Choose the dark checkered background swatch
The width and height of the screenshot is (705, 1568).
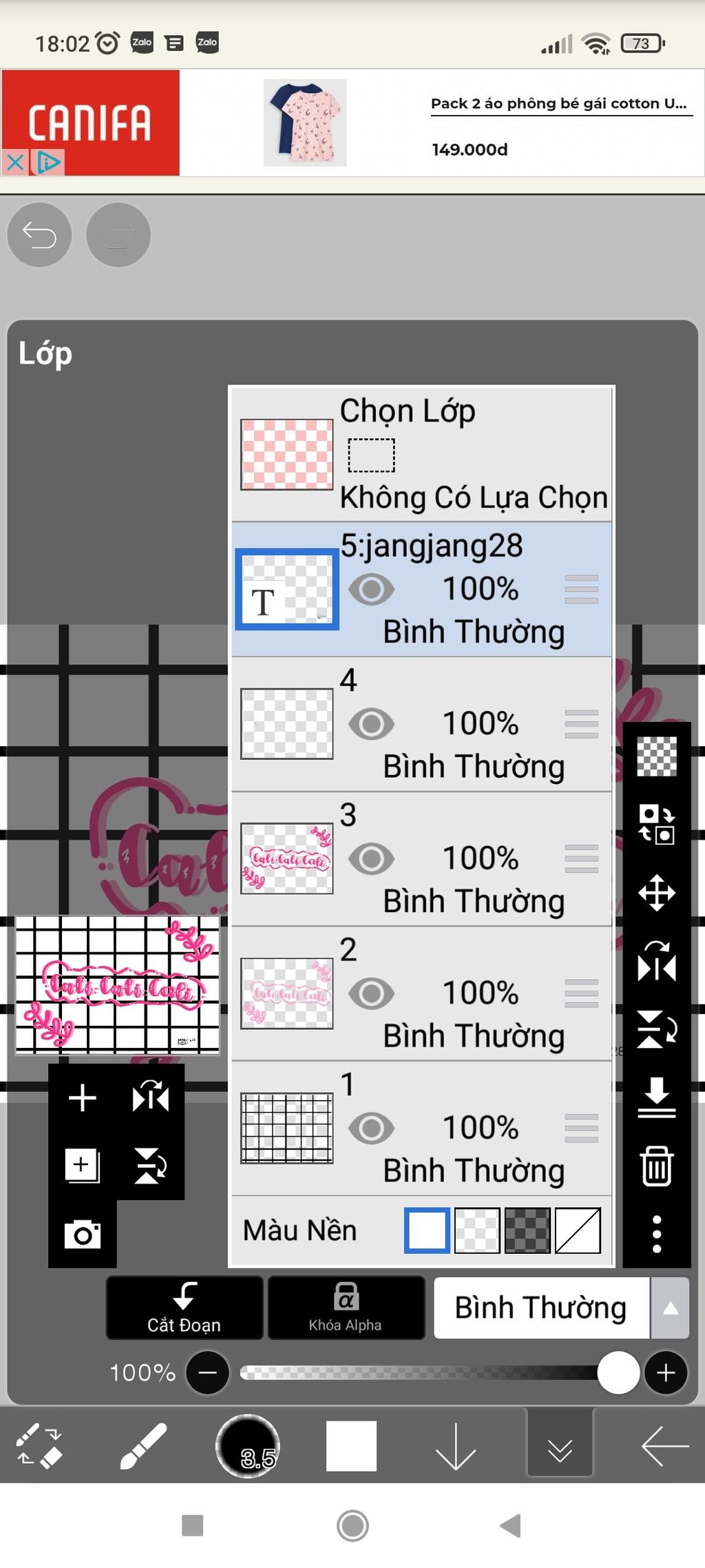527,1230
